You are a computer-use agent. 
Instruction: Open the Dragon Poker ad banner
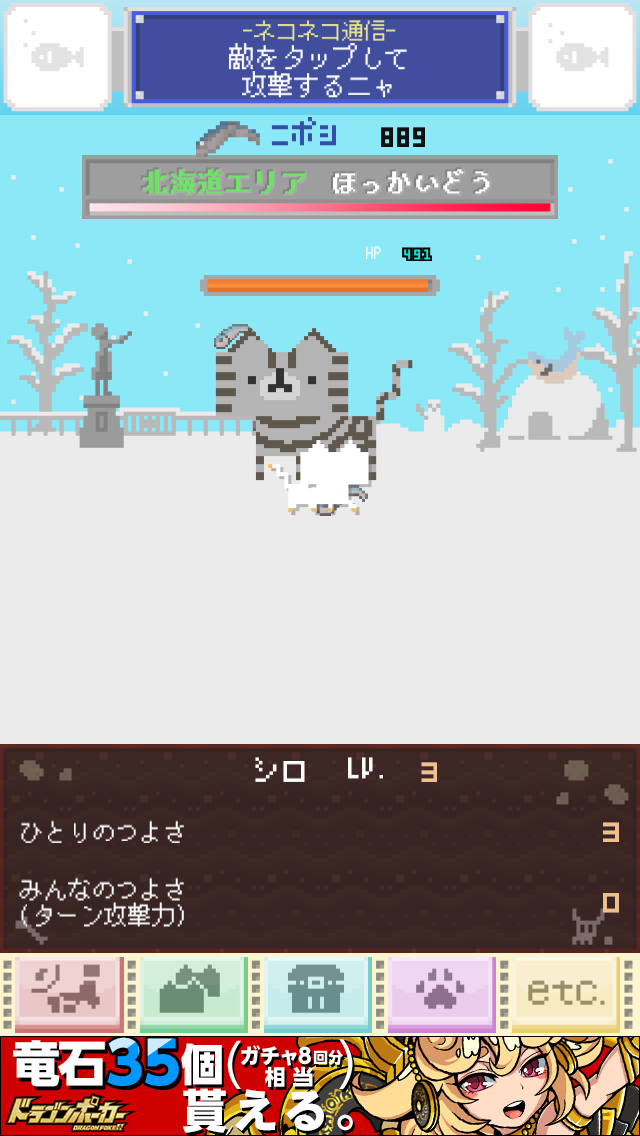click(320, 1086)
